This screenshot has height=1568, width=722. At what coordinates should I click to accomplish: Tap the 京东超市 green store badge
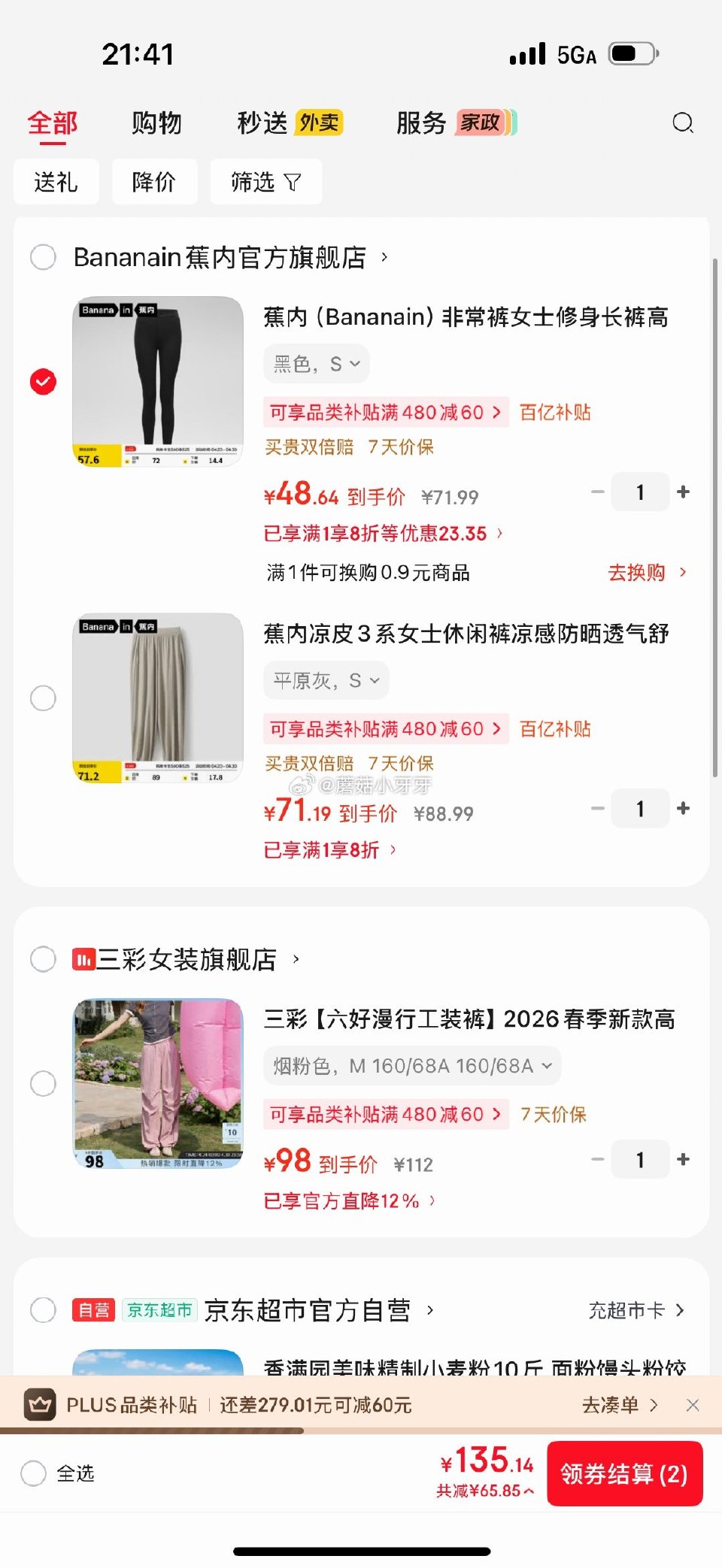point(160,1310)
